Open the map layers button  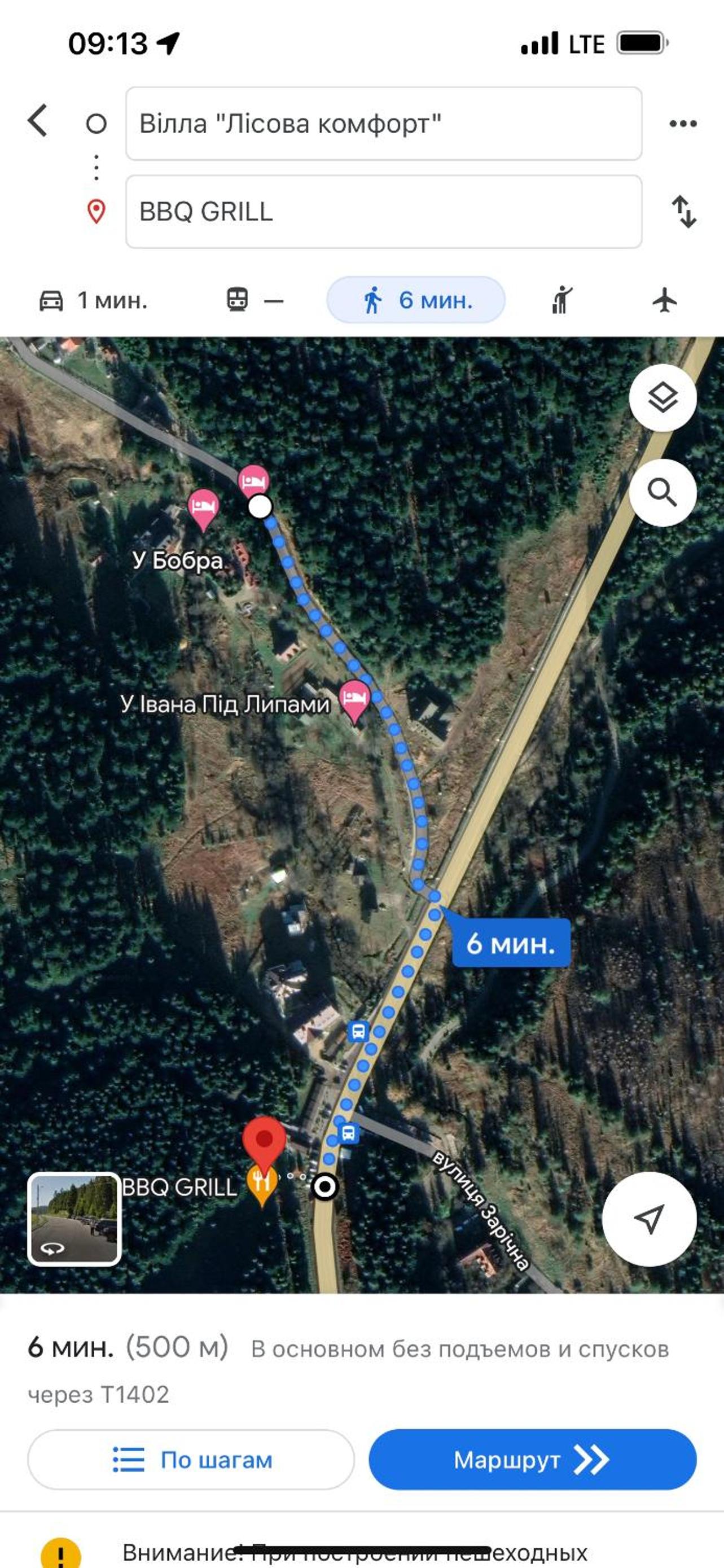662,398
